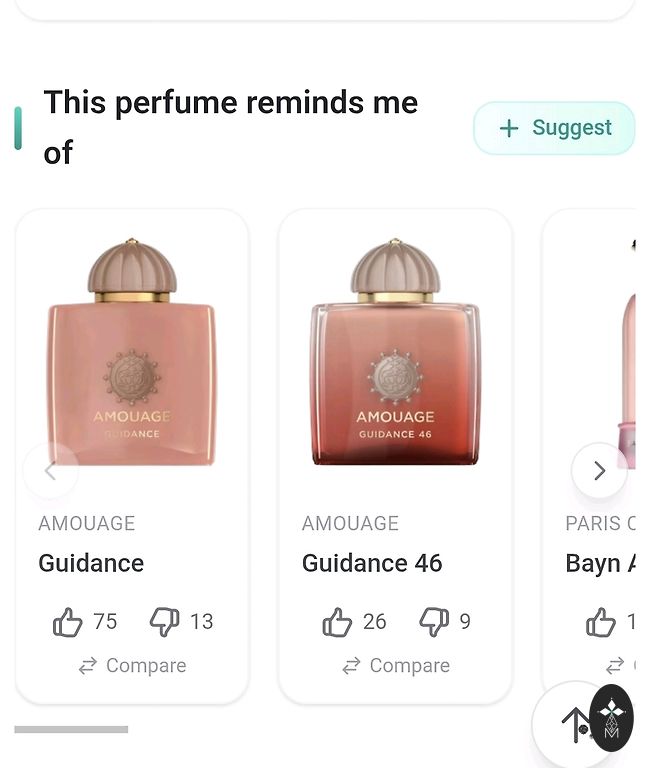Show next perfumes in the carousel
This screenshot has height=768, width=650.
(599, 471)
